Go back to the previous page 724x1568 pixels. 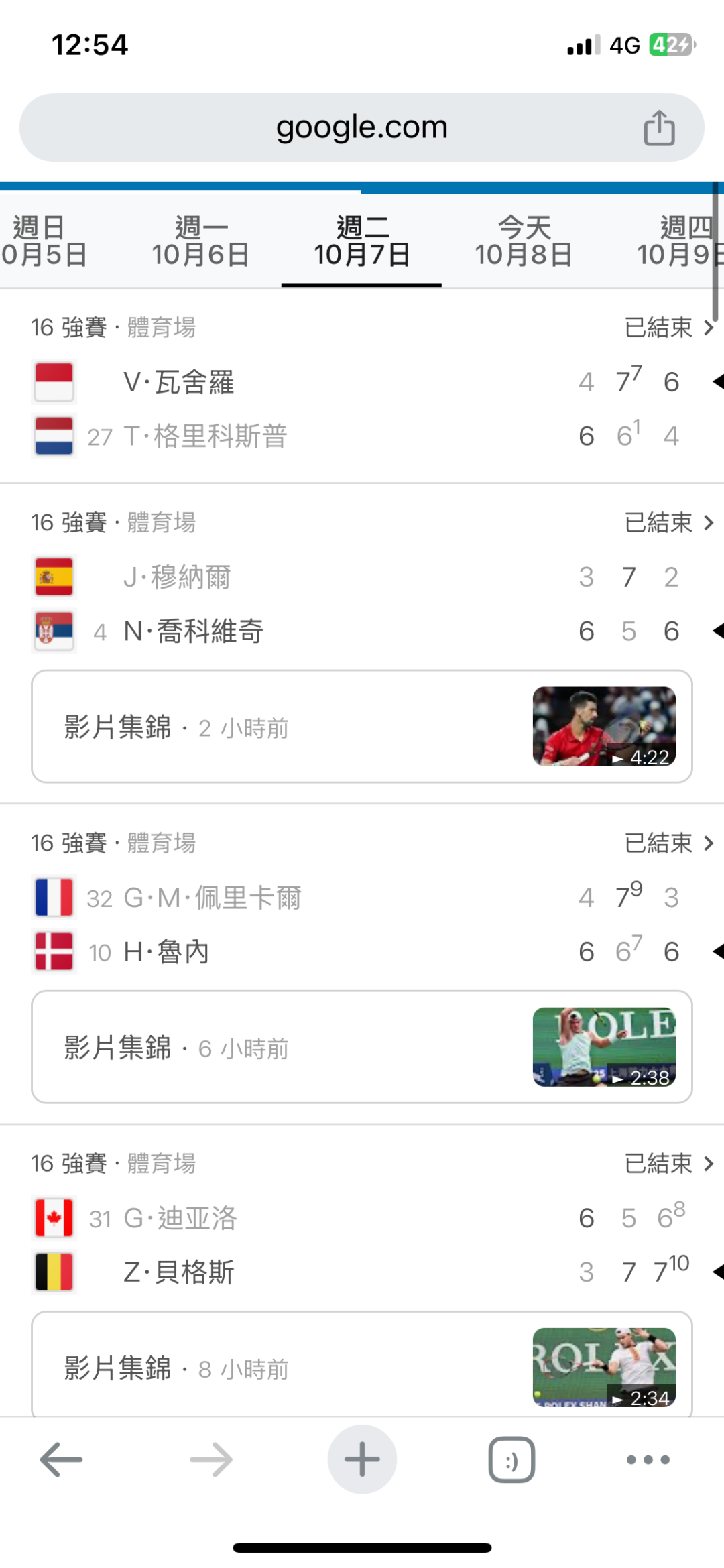61,1459
